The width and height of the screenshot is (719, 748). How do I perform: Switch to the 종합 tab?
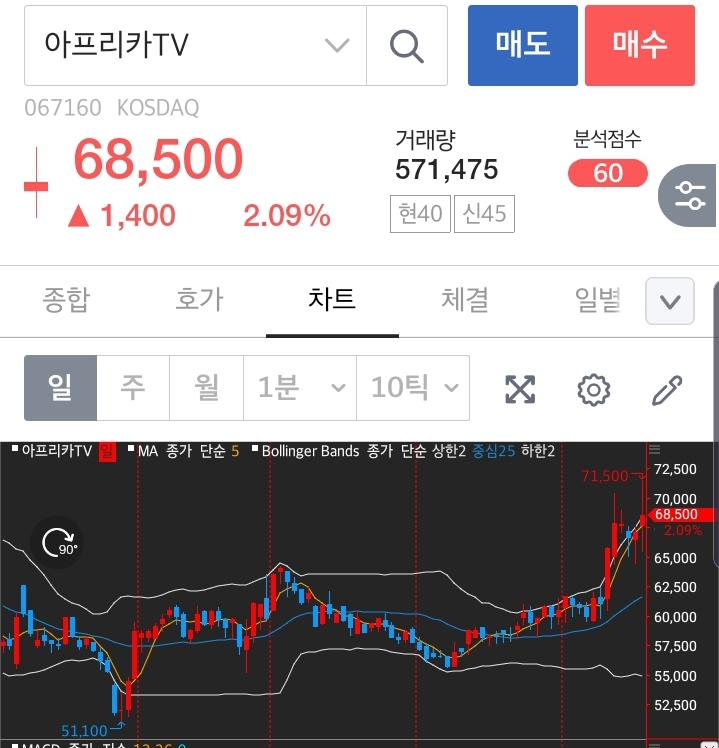point(66,299)
